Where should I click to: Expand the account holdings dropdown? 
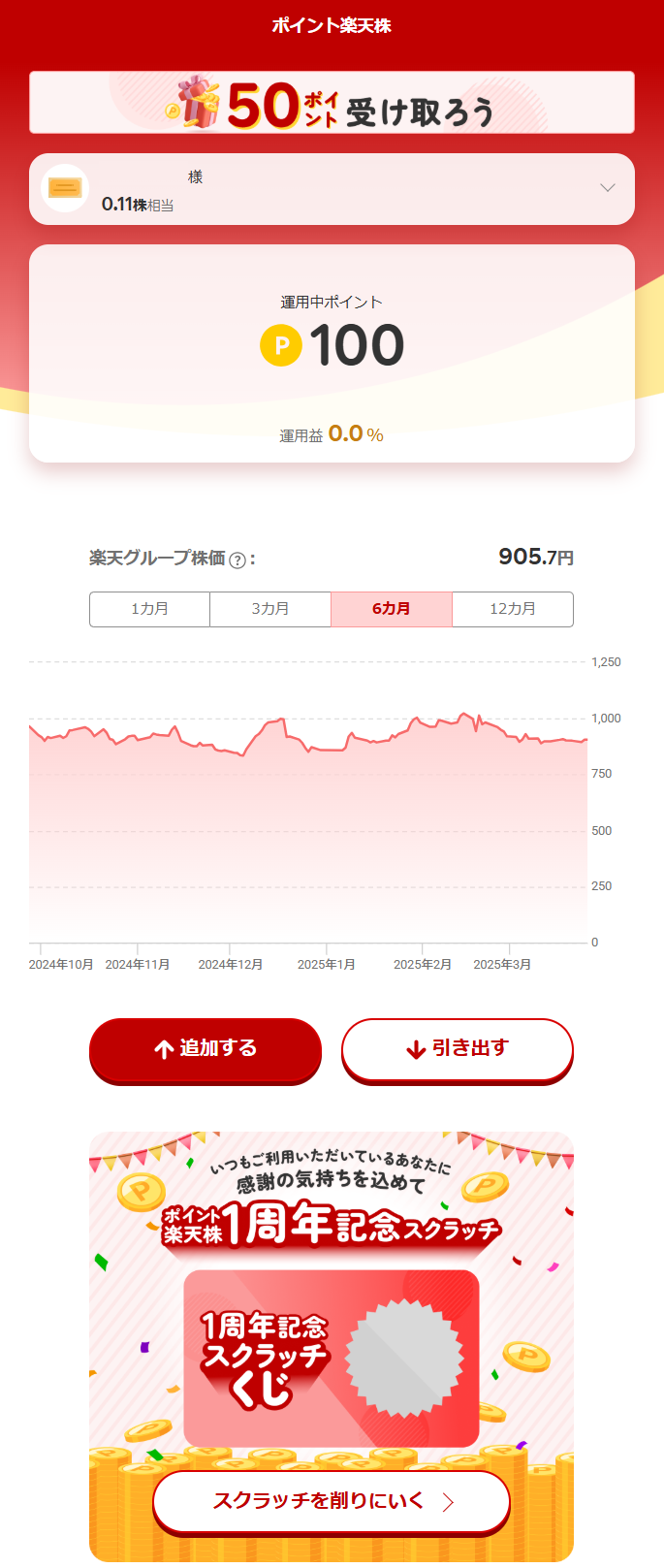(x=607, y=188)
